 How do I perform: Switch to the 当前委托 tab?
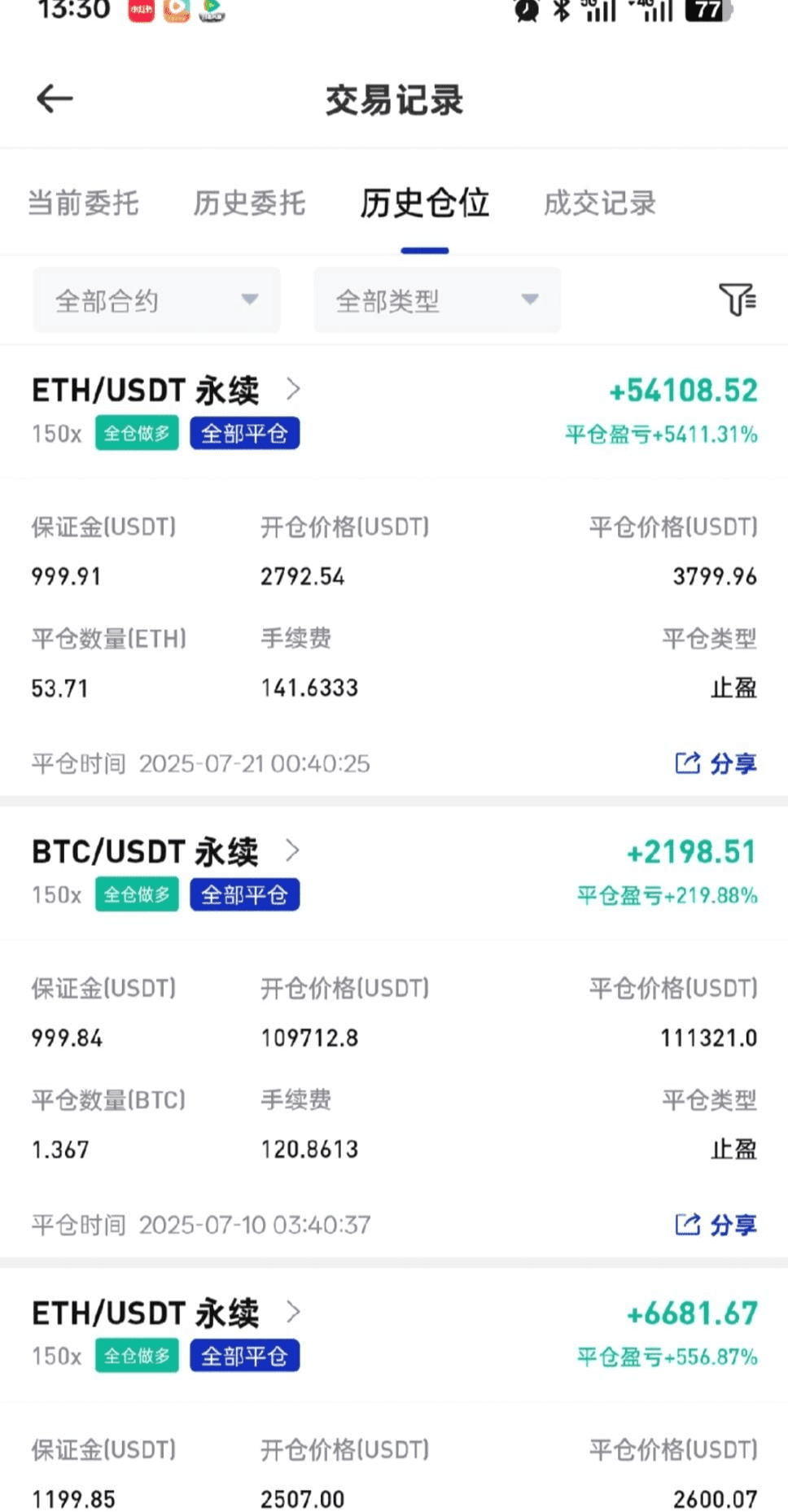coord(83,203)
